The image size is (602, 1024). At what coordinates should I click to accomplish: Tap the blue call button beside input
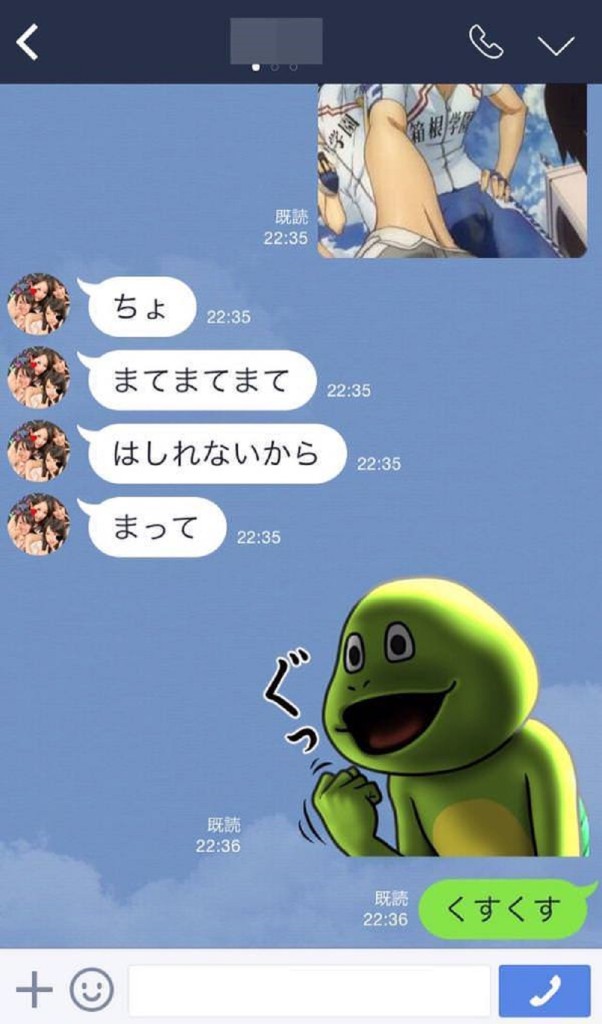click(x=545, y=990)
